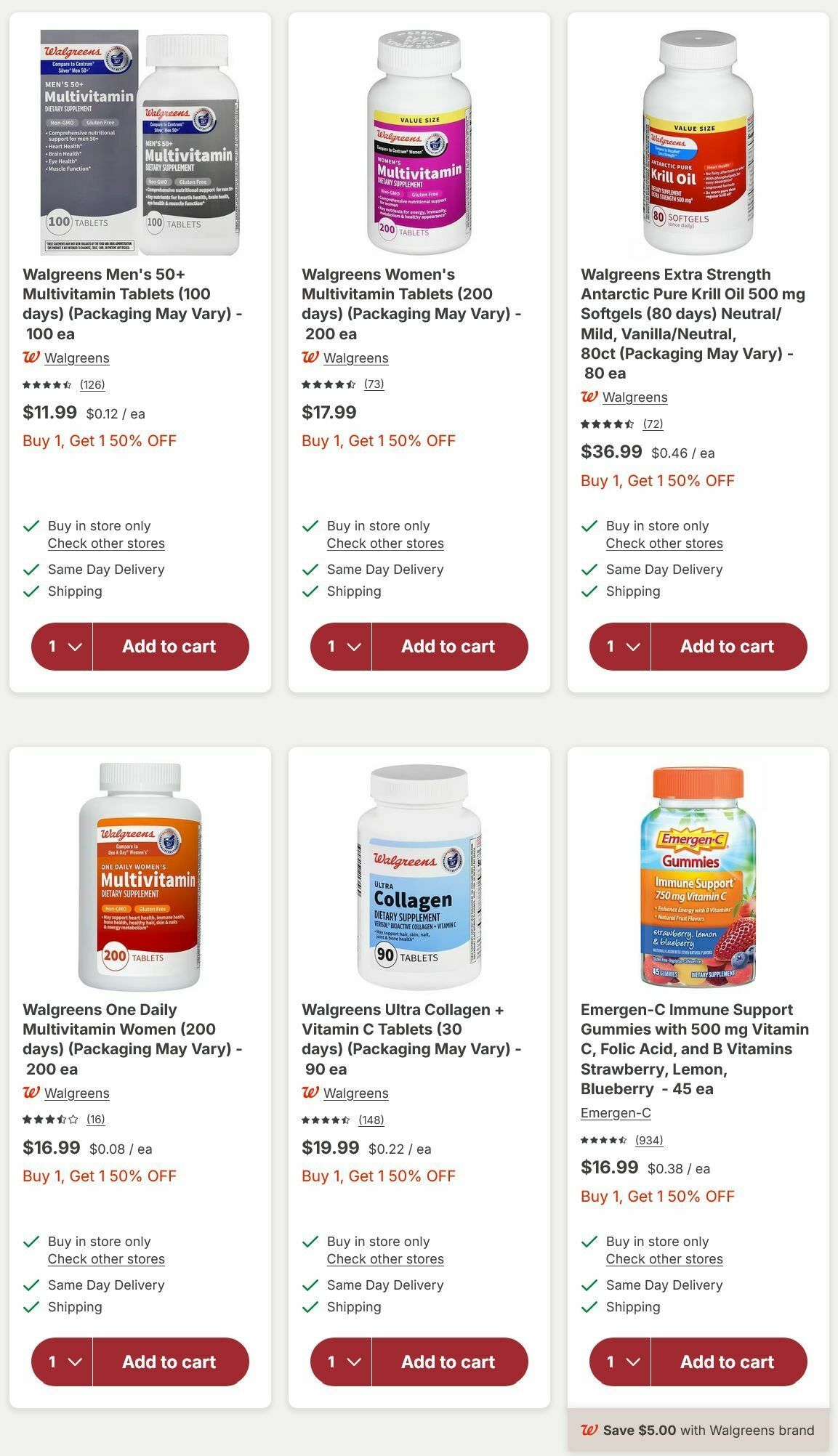Click the Walgreens W brand icon under Men's 50+ Multivitamin
The width and height of the screenshot is (838, 1456).
pos(32,357)
